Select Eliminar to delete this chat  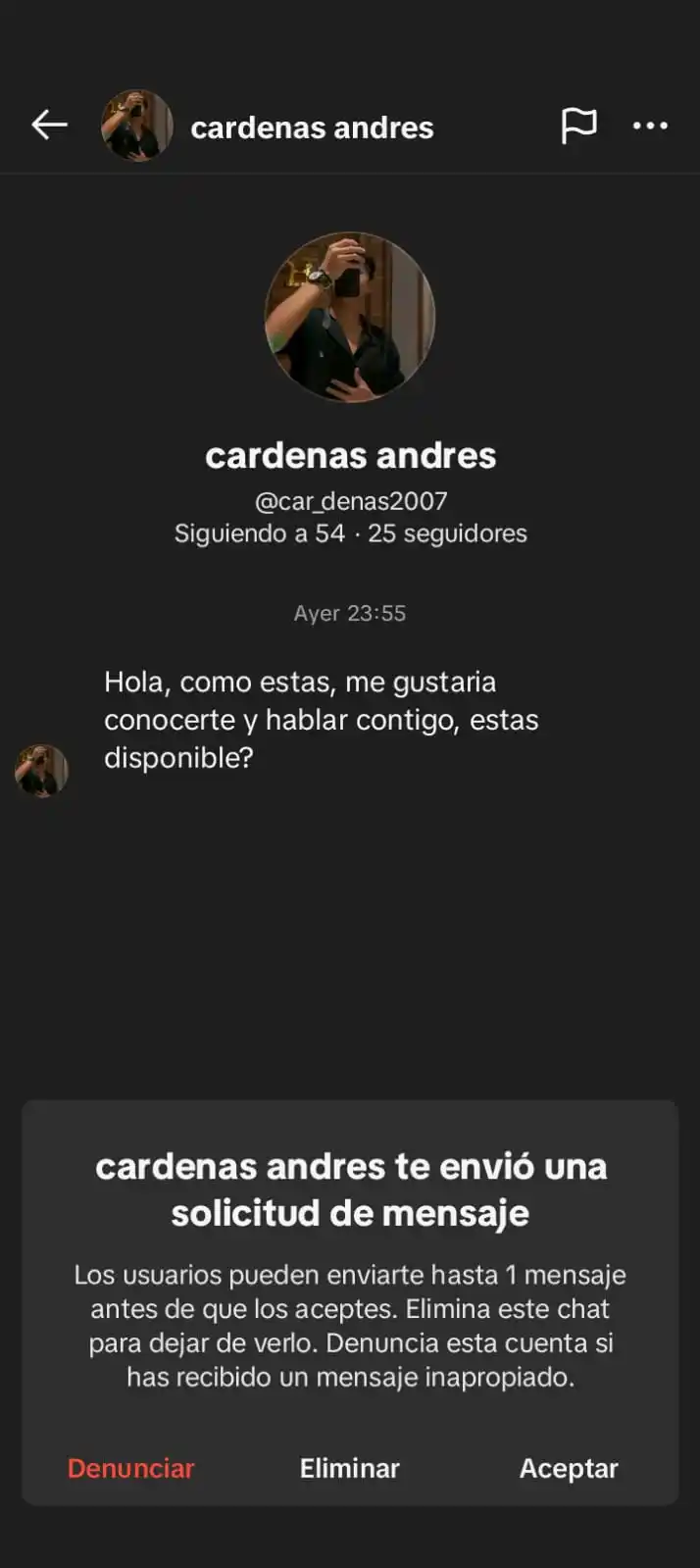[x=350, y=1468]
